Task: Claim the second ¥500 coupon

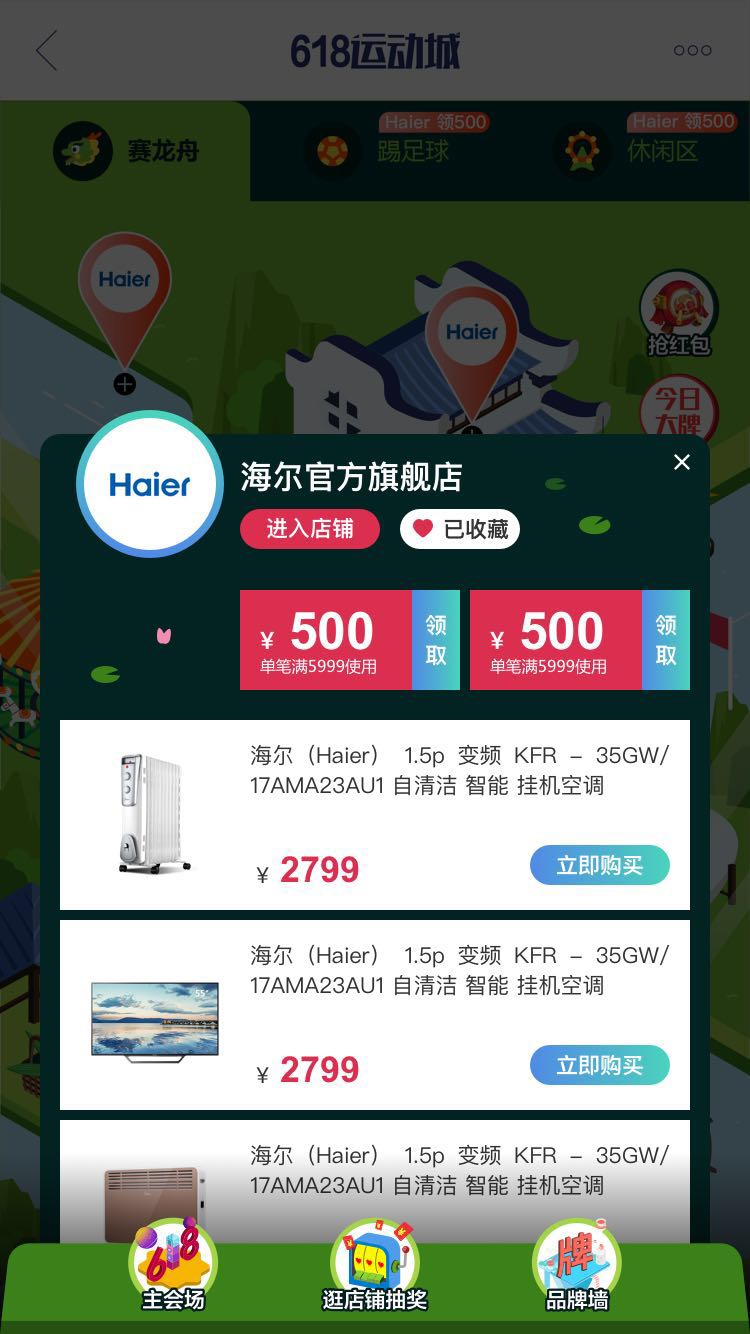Action: coord(666,640)
